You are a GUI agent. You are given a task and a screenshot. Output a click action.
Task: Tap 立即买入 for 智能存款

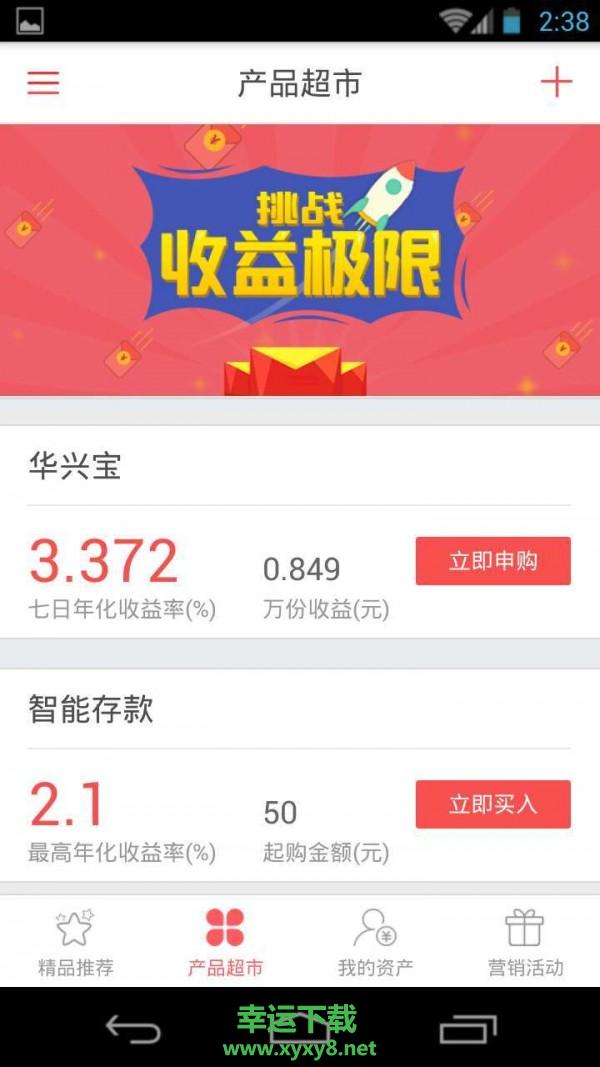click(x=493, y=804)
